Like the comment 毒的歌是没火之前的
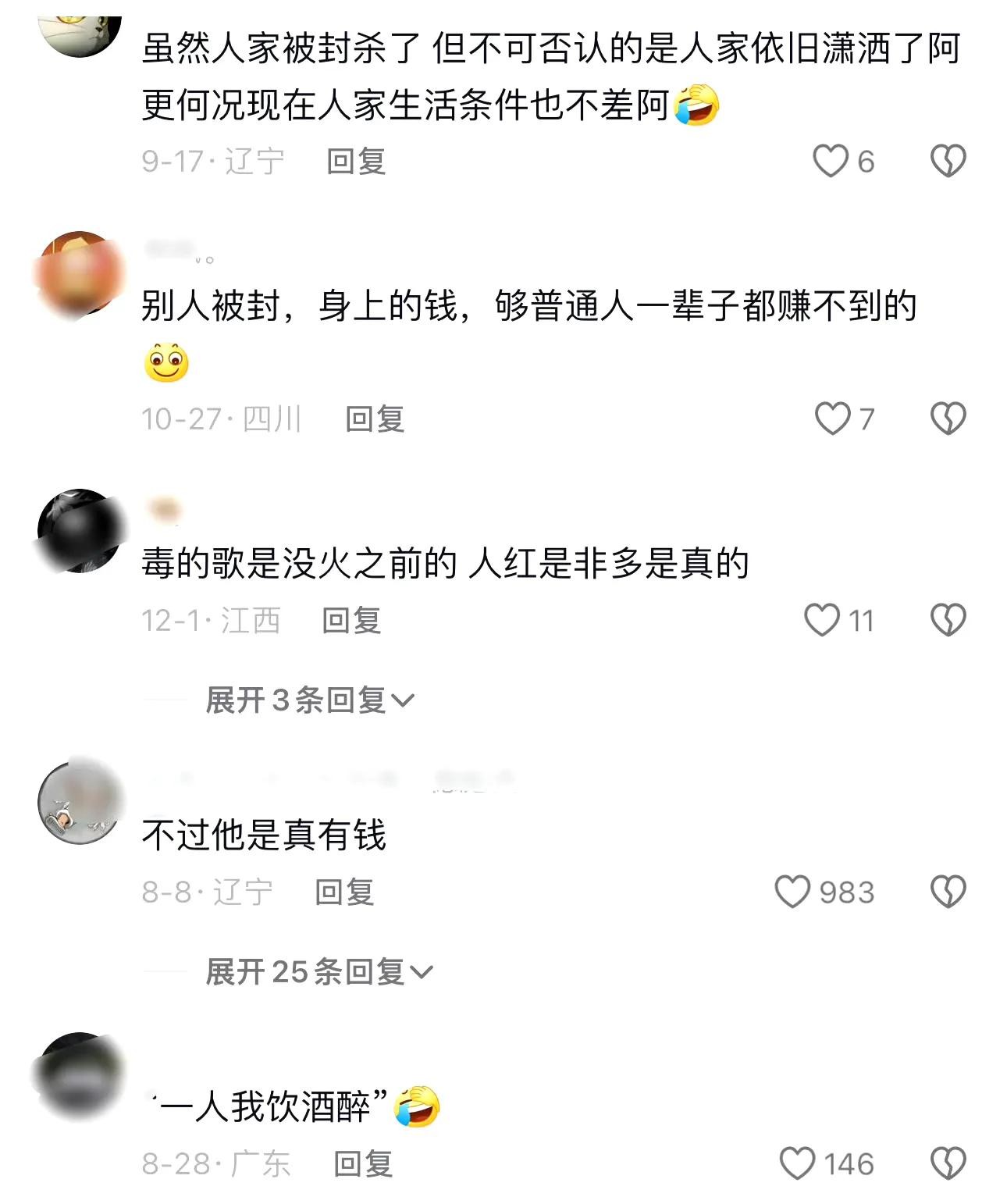This screenshot has width=1007, height=1204. (x=822, y=620)
